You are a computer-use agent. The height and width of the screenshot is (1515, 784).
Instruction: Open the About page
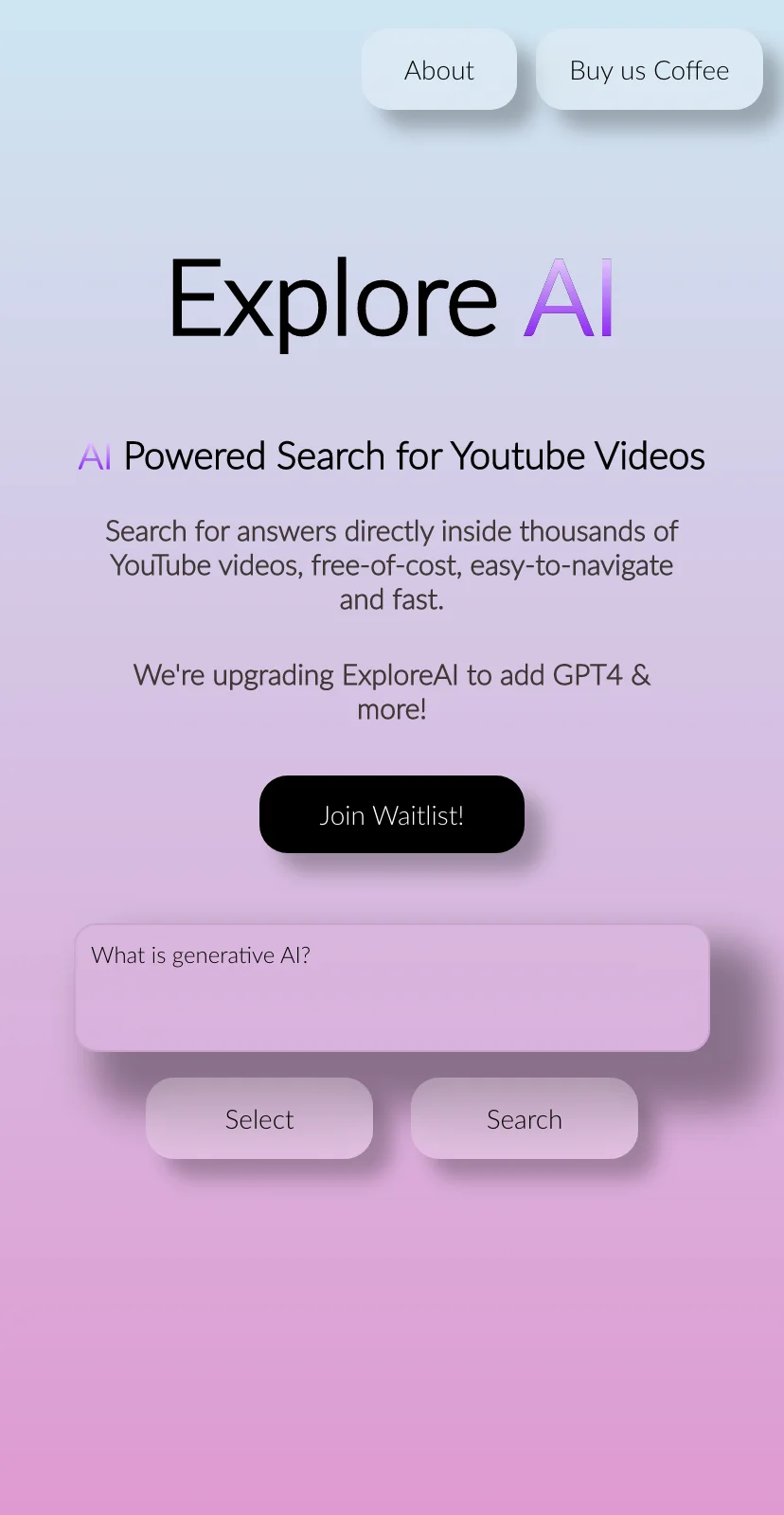[439, 69]
